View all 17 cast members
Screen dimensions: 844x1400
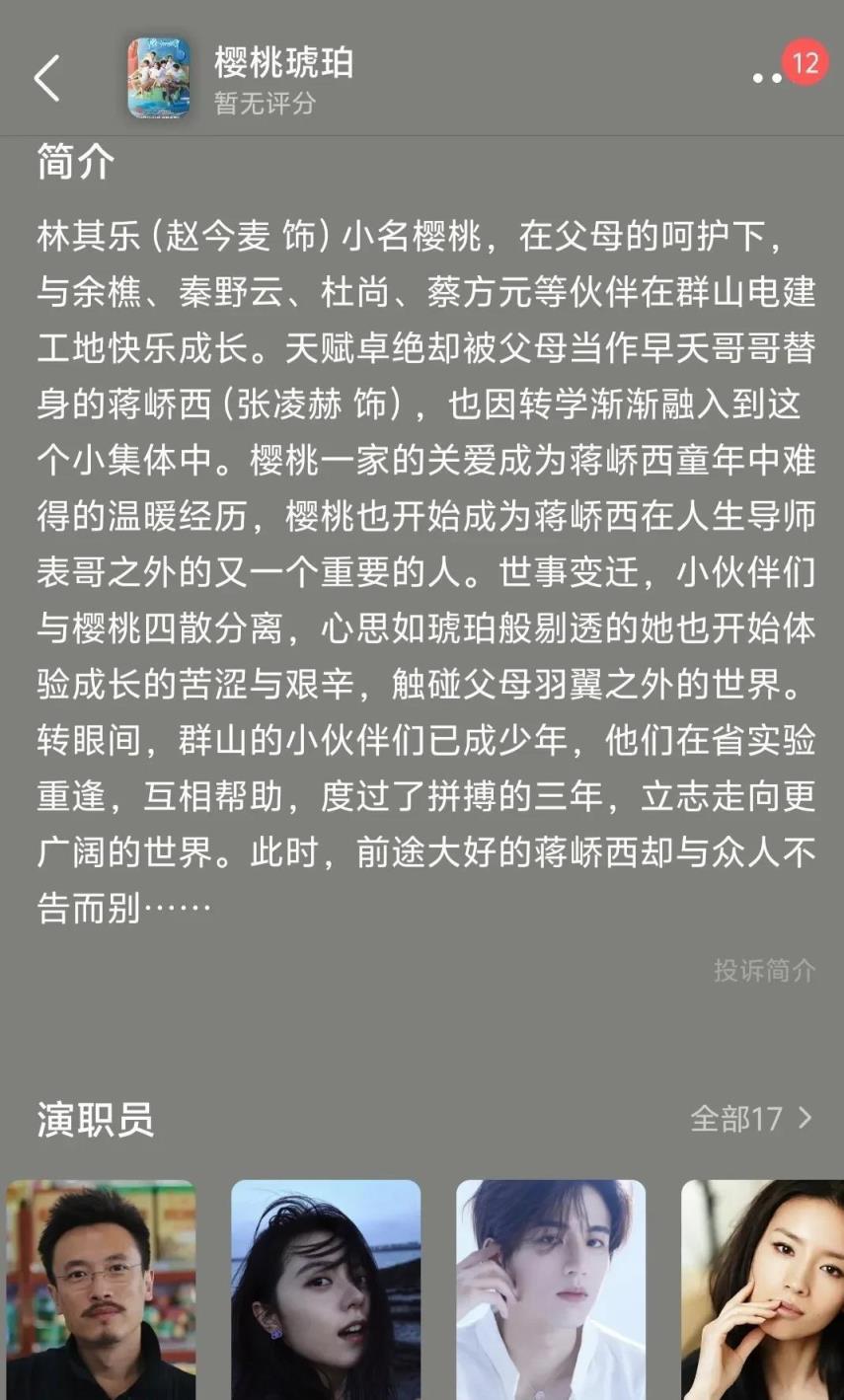(x=751, y=1119)
